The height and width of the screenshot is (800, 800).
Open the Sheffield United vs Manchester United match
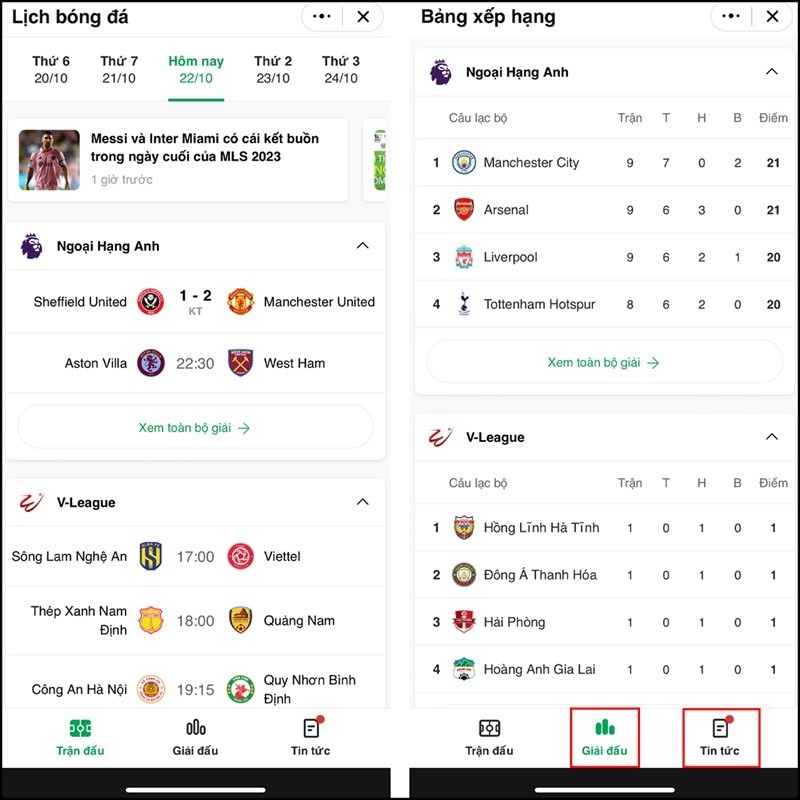tap(196, 302)
